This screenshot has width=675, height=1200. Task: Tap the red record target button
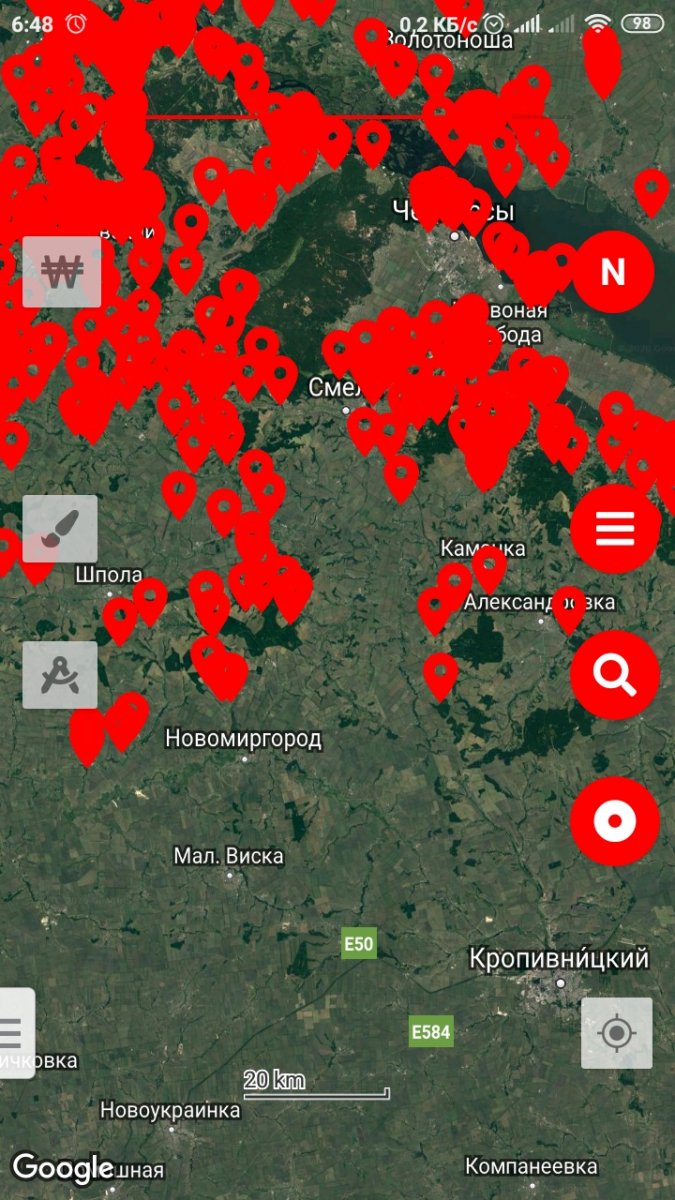coord(615,821)
